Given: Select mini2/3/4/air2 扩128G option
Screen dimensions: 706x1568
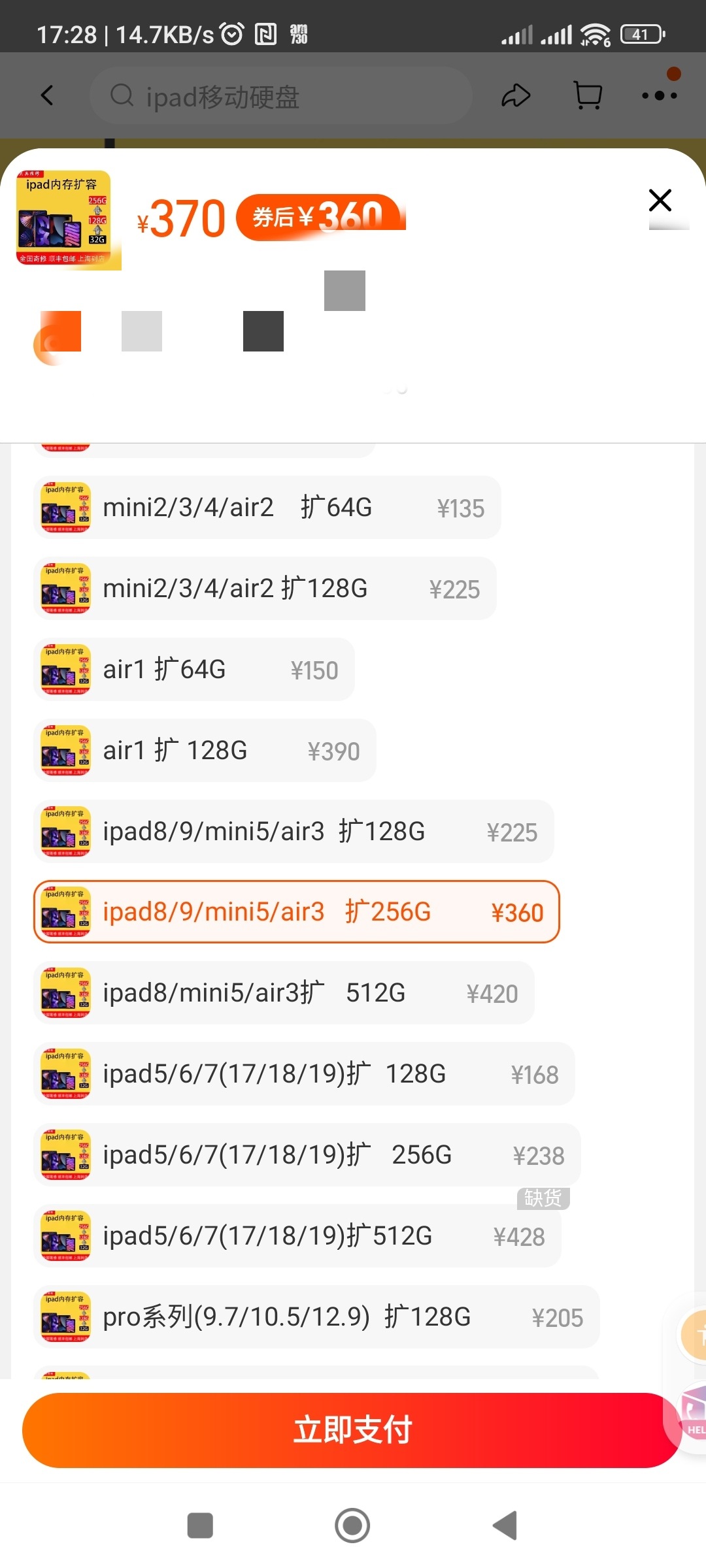Looking at the screenshot, I should point(265,589).
